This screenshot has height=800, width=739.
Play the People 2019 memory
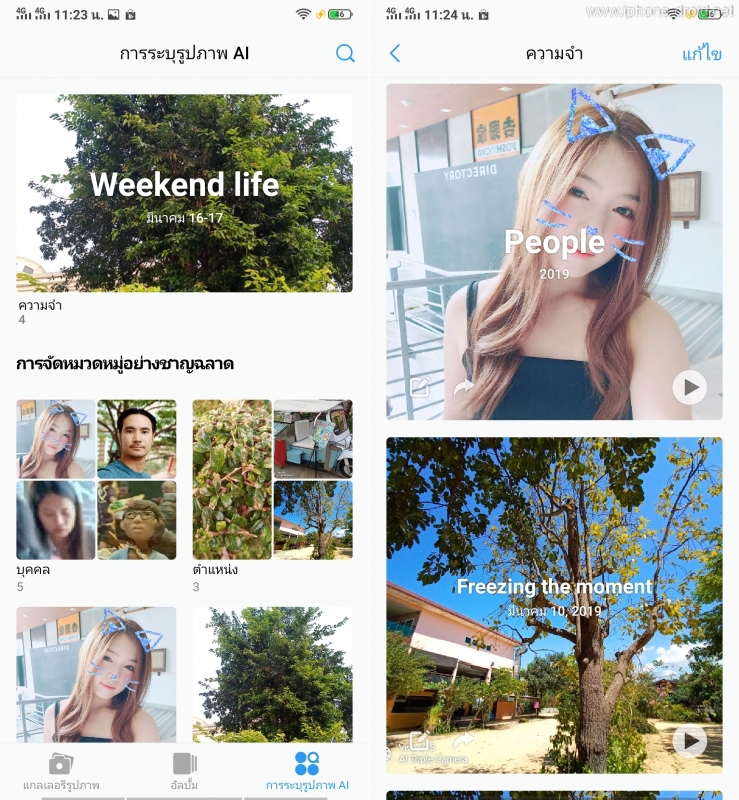coord(689,387)
